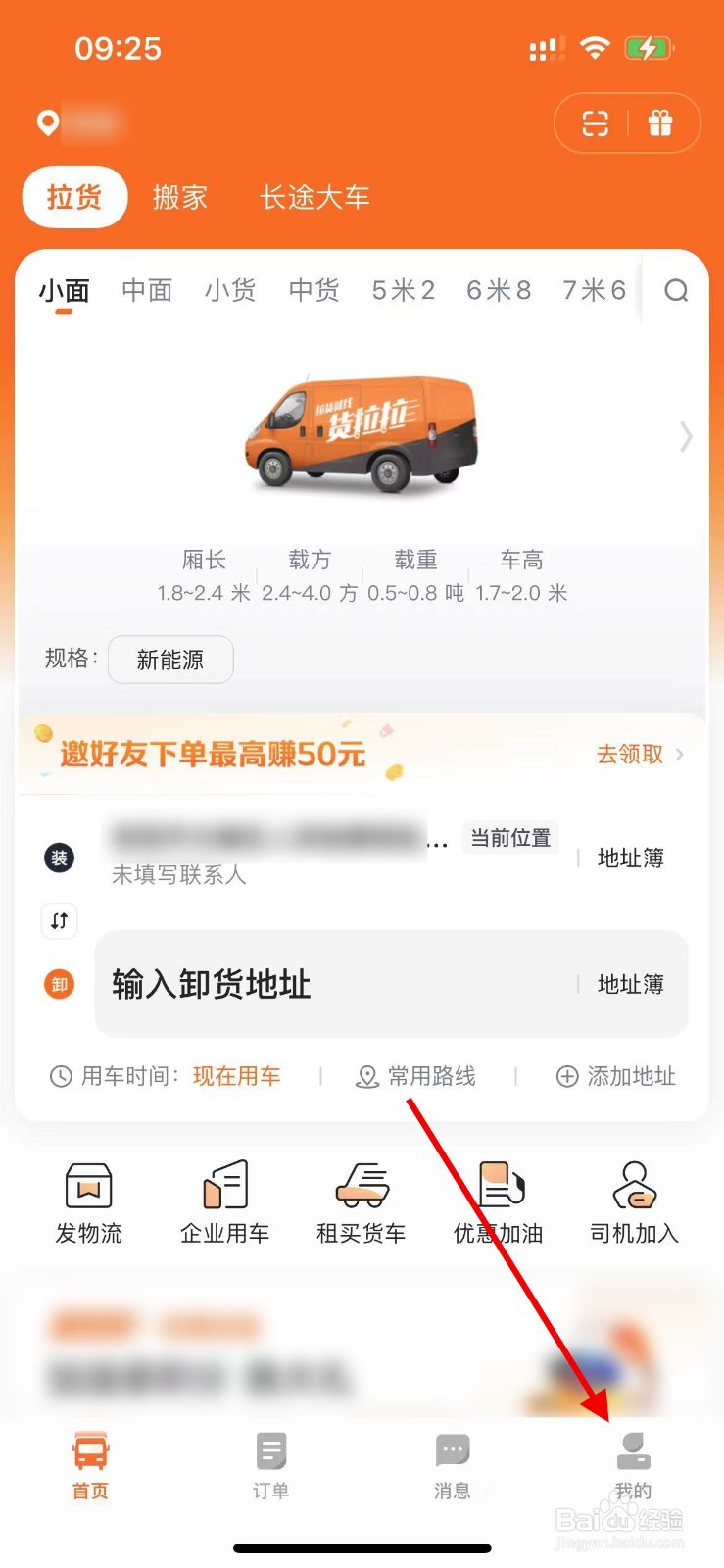The width and height of the screenshot is (724, 1568).
Task: Tap the search magnifier for vehicle types
Action: pyautogui.click(x=675, y=290)
